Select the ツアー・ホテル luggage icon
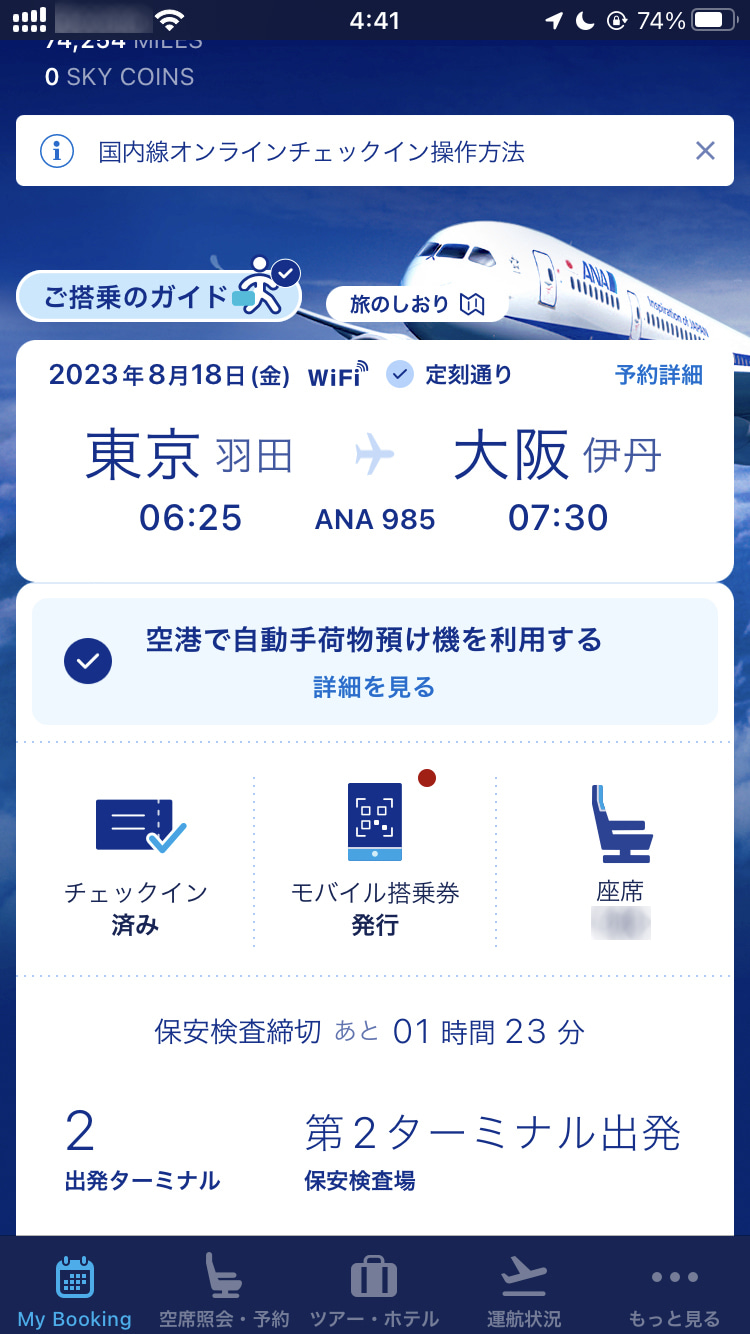The width and height of the screenshot is (750, 1334). 373,1275
